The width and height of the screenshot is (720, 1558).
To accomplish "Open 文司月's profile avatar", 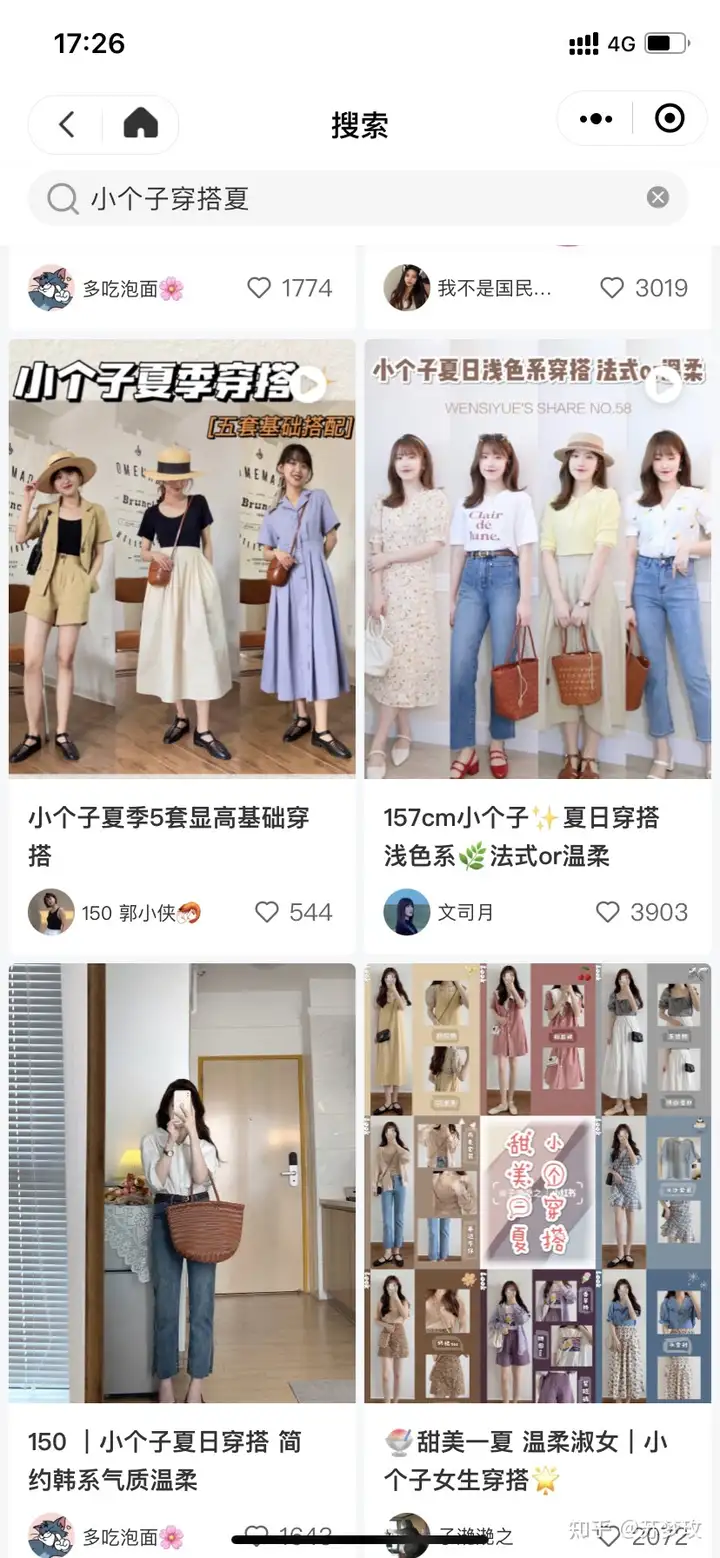I will [x=407, y=912].
